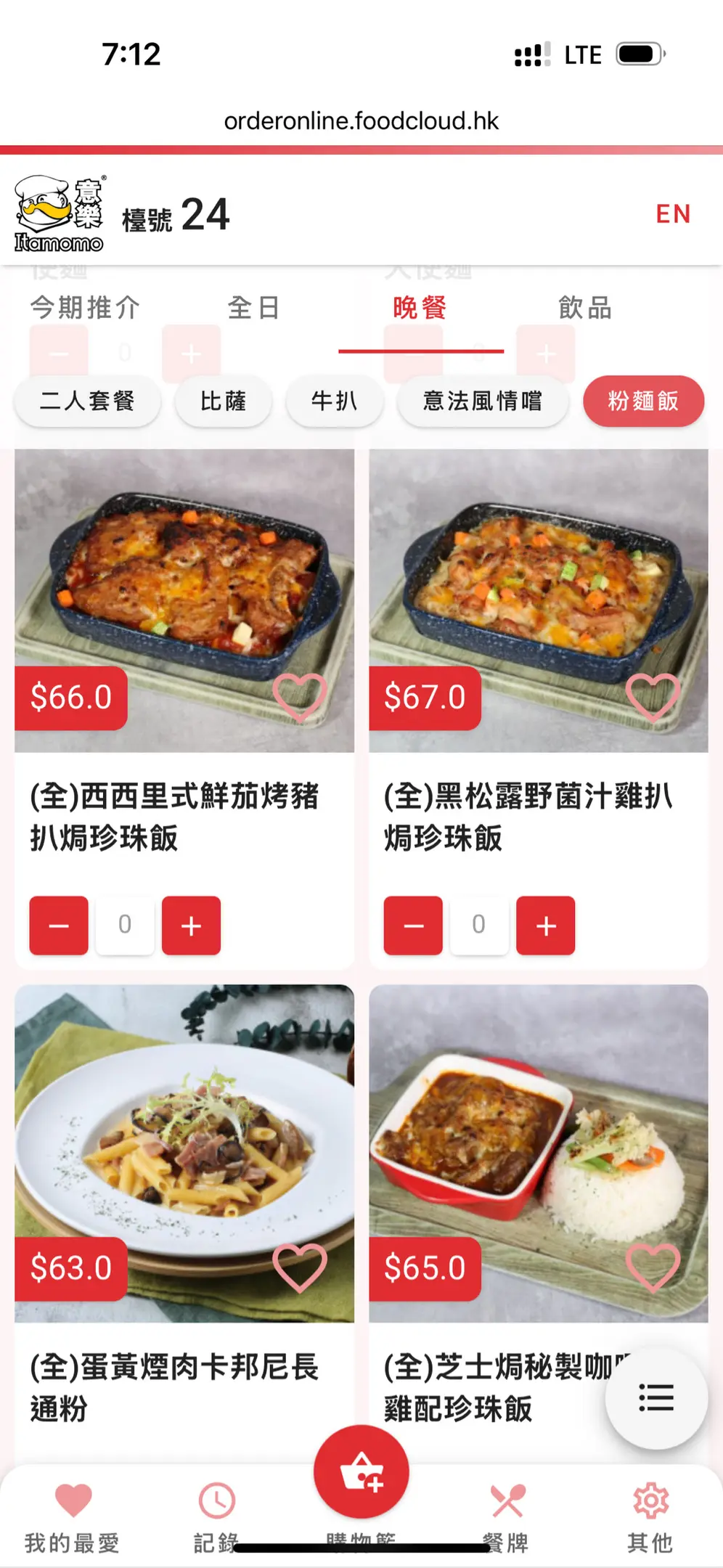Select the 比薩 category chip
723x1568 pixels.
[224, 401]
